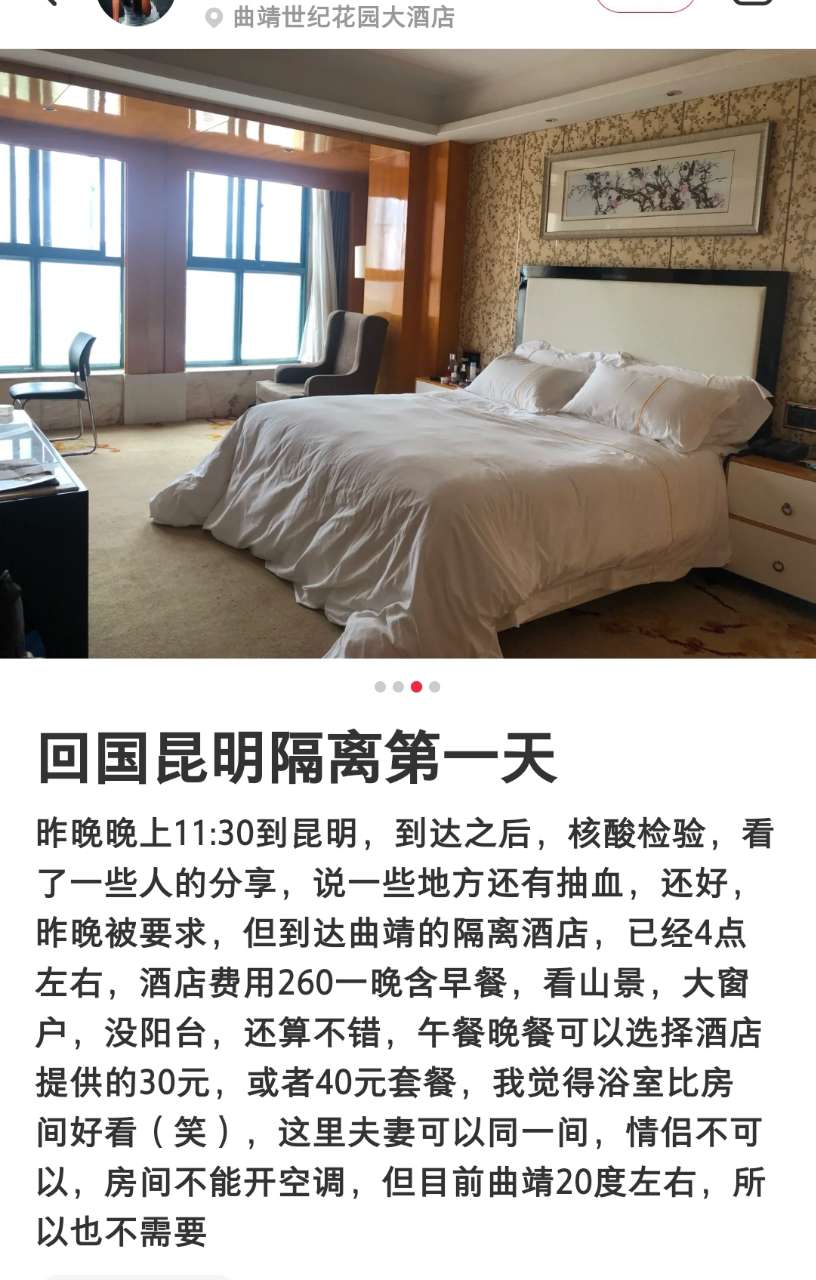Tap the follow button beside the author
This screenshot has width=816, height=1280.
645,4
